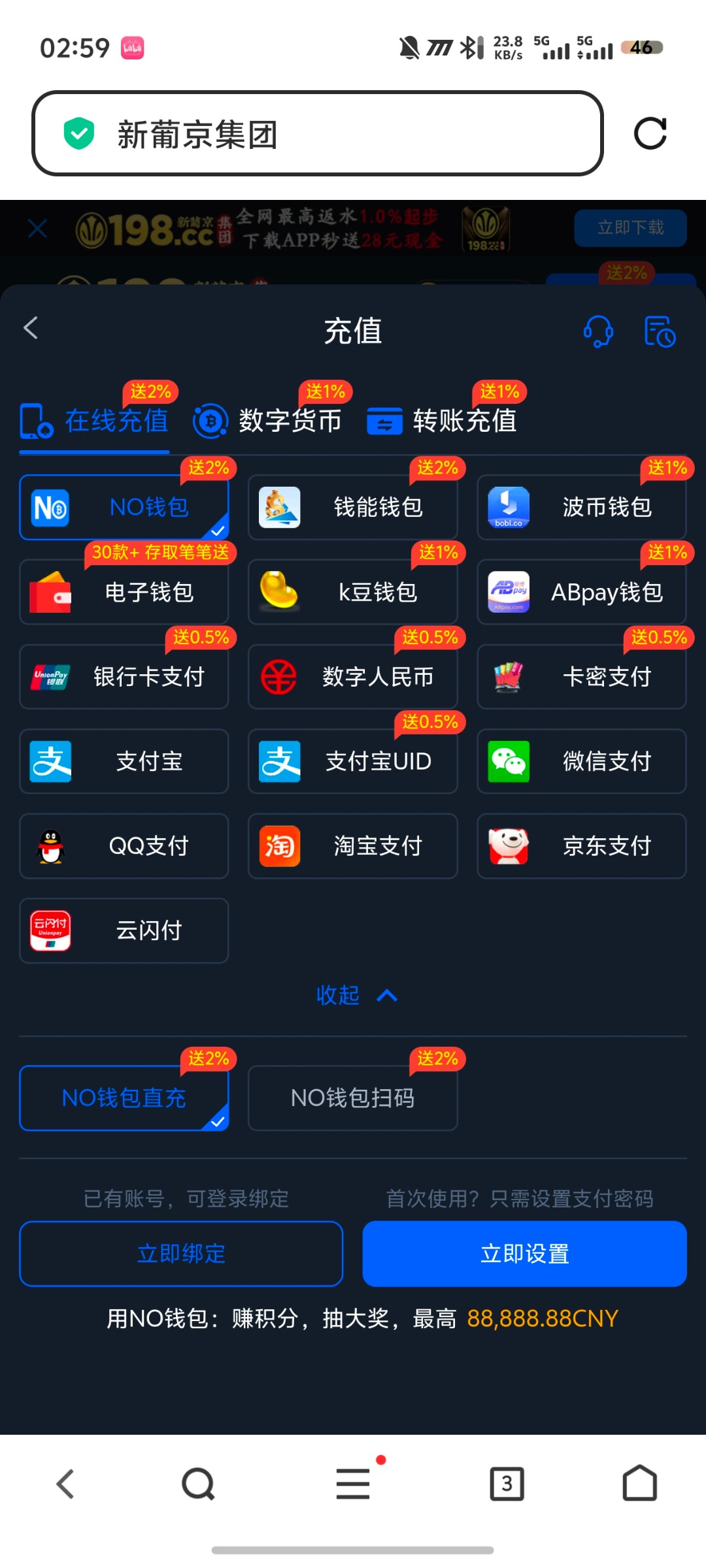Choose 微信支付 method
Image resolution: width=706 pixels, height=1568 pixels.
click(x=581, y=761)
